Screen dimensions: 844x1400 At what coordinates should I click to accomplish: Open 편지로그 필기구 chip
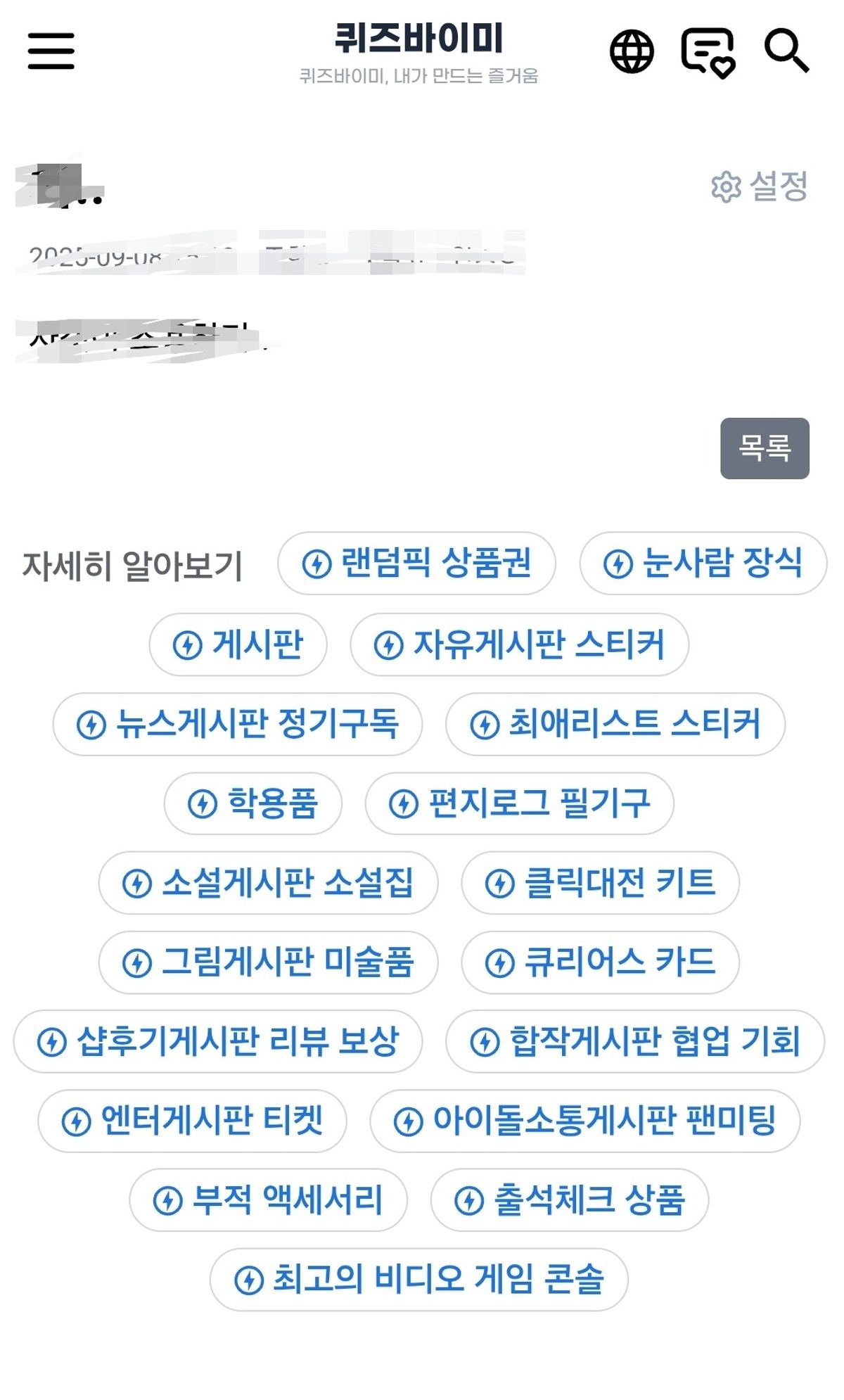point(519,803)
